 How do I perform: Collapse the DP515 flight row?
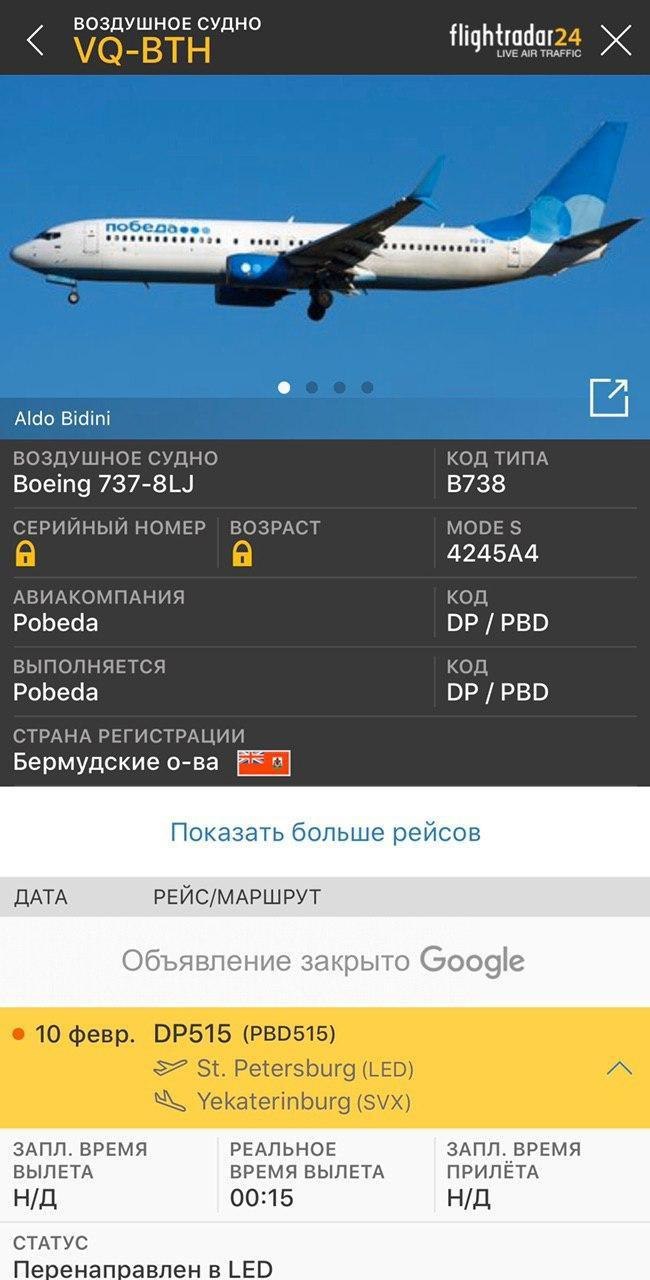619,1068
